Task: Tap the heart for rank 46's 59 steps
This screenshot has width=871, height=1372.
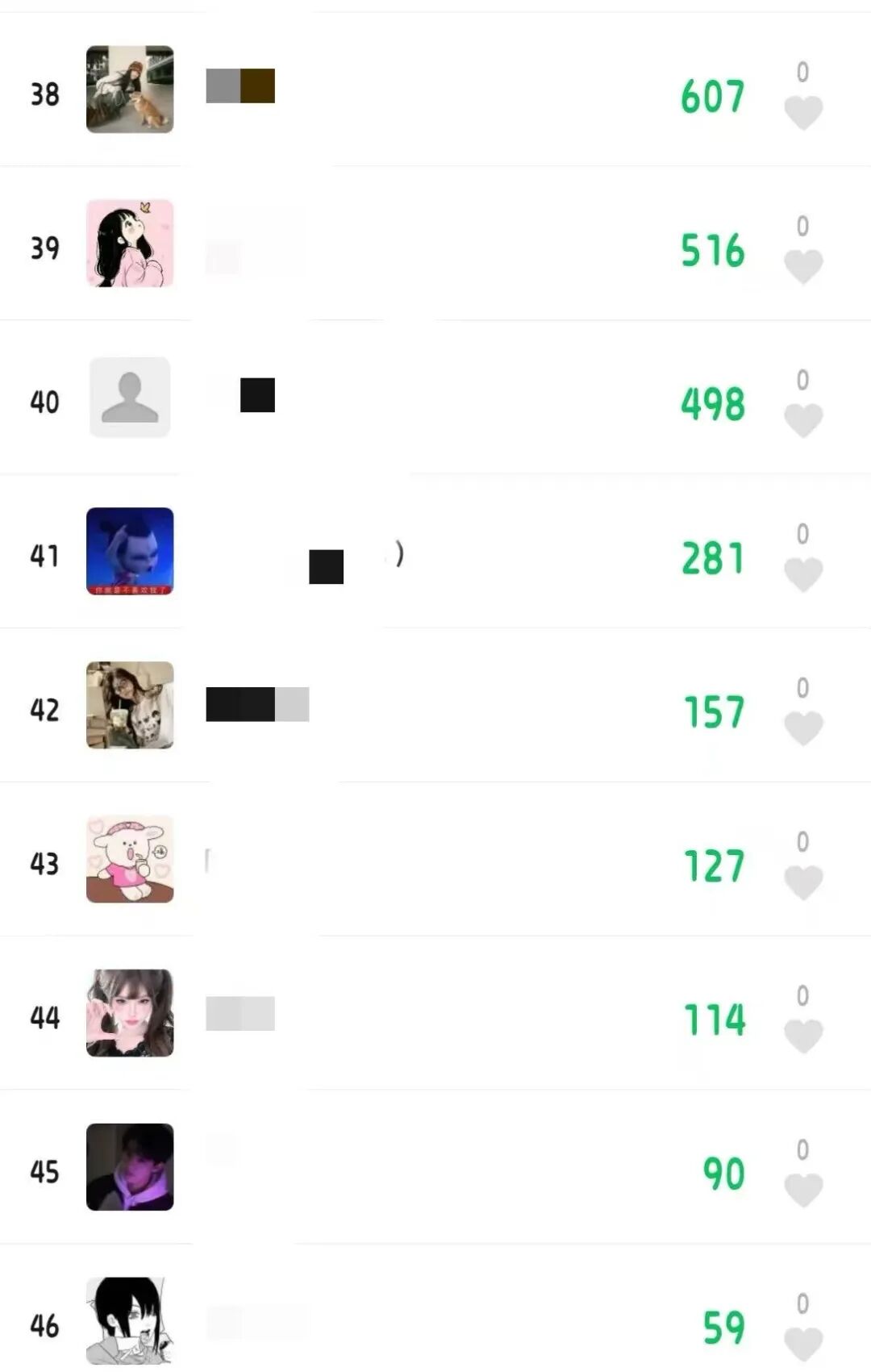Action: point(802,1343)
